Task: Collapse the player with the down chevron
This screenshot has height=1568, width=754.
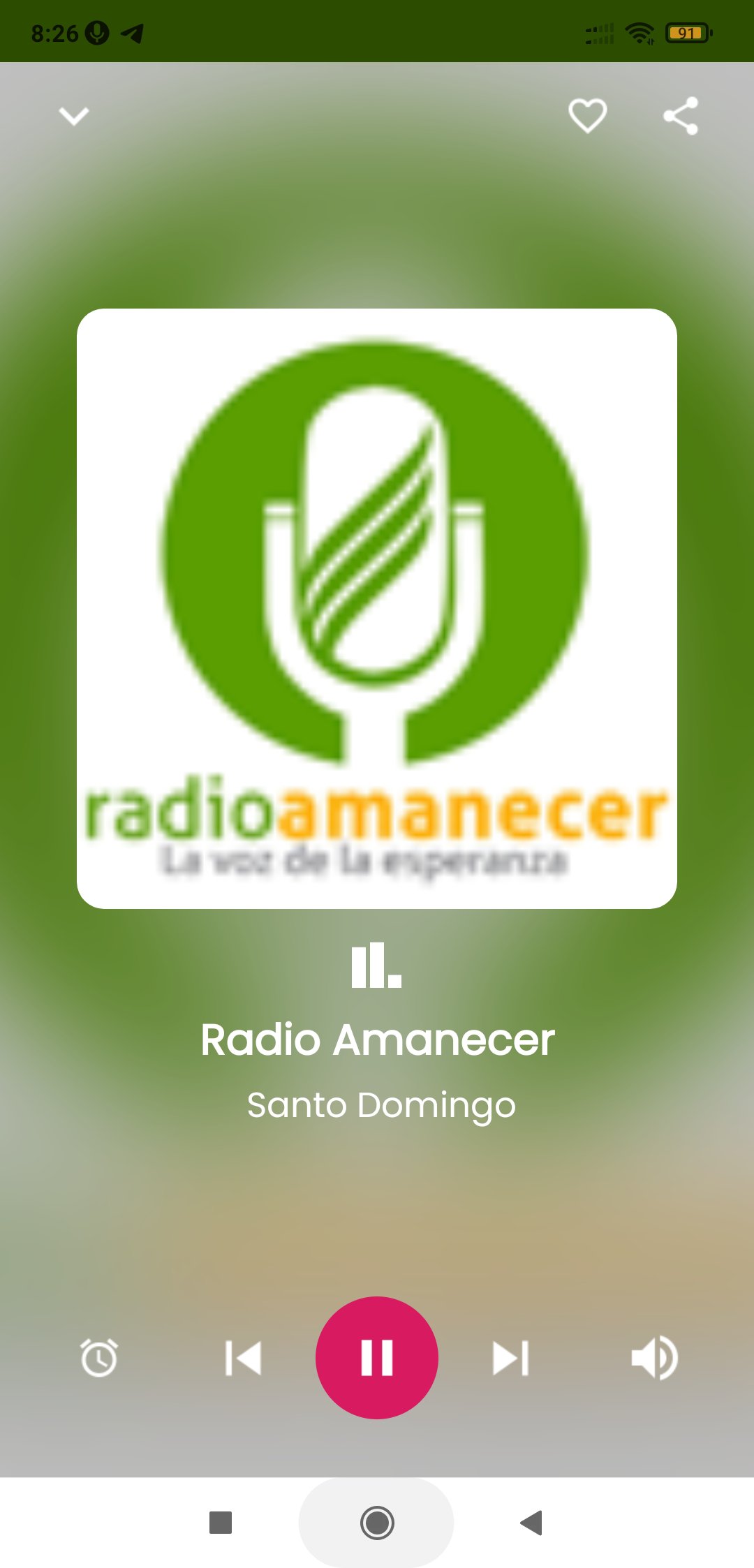Action: pos(74,116)
